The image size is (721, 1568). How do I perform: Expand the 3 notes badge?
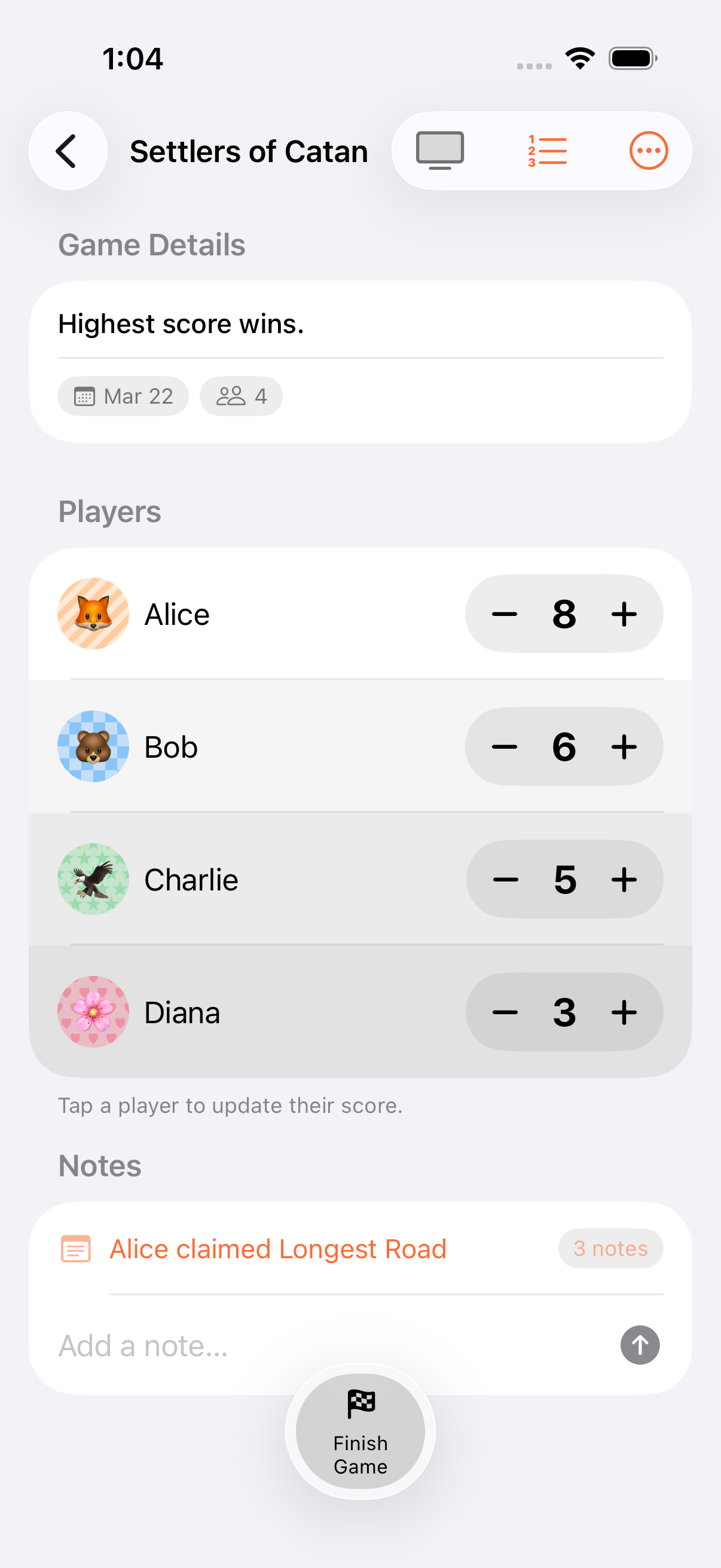click(x=610, y=1249)
